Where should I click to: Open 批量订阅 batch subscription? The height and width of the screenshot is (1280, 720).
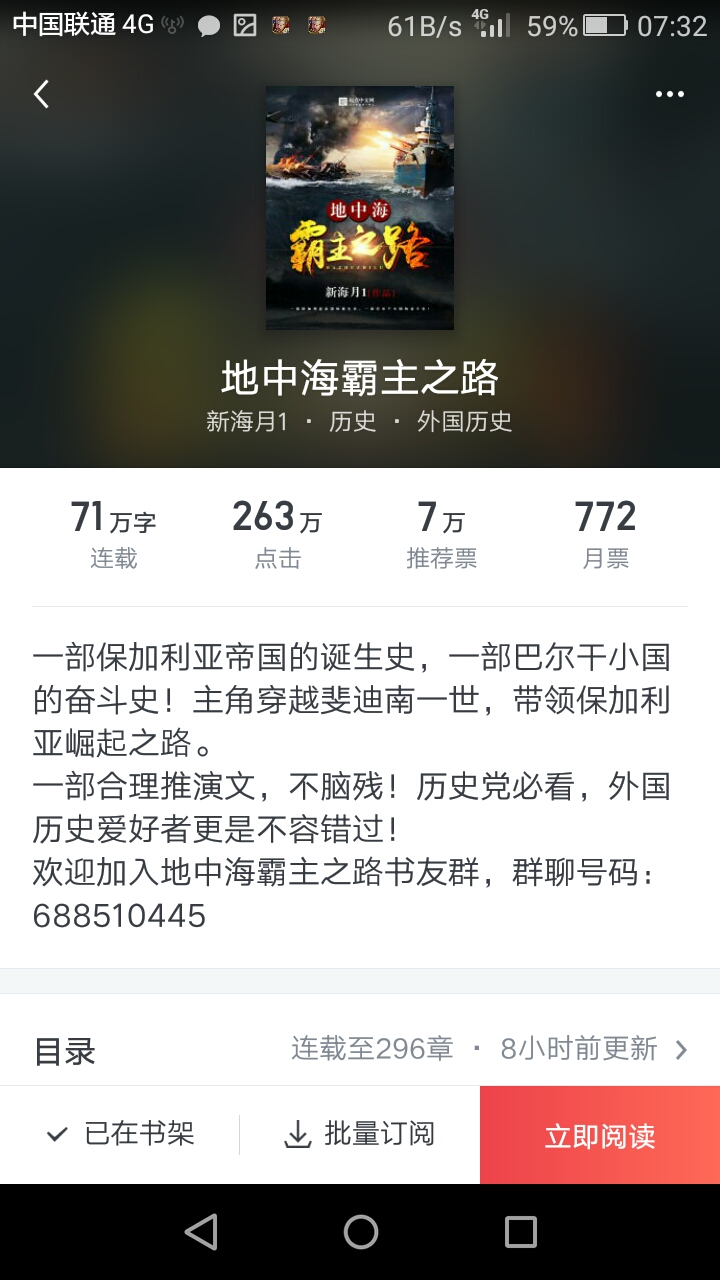[360, 1134]
